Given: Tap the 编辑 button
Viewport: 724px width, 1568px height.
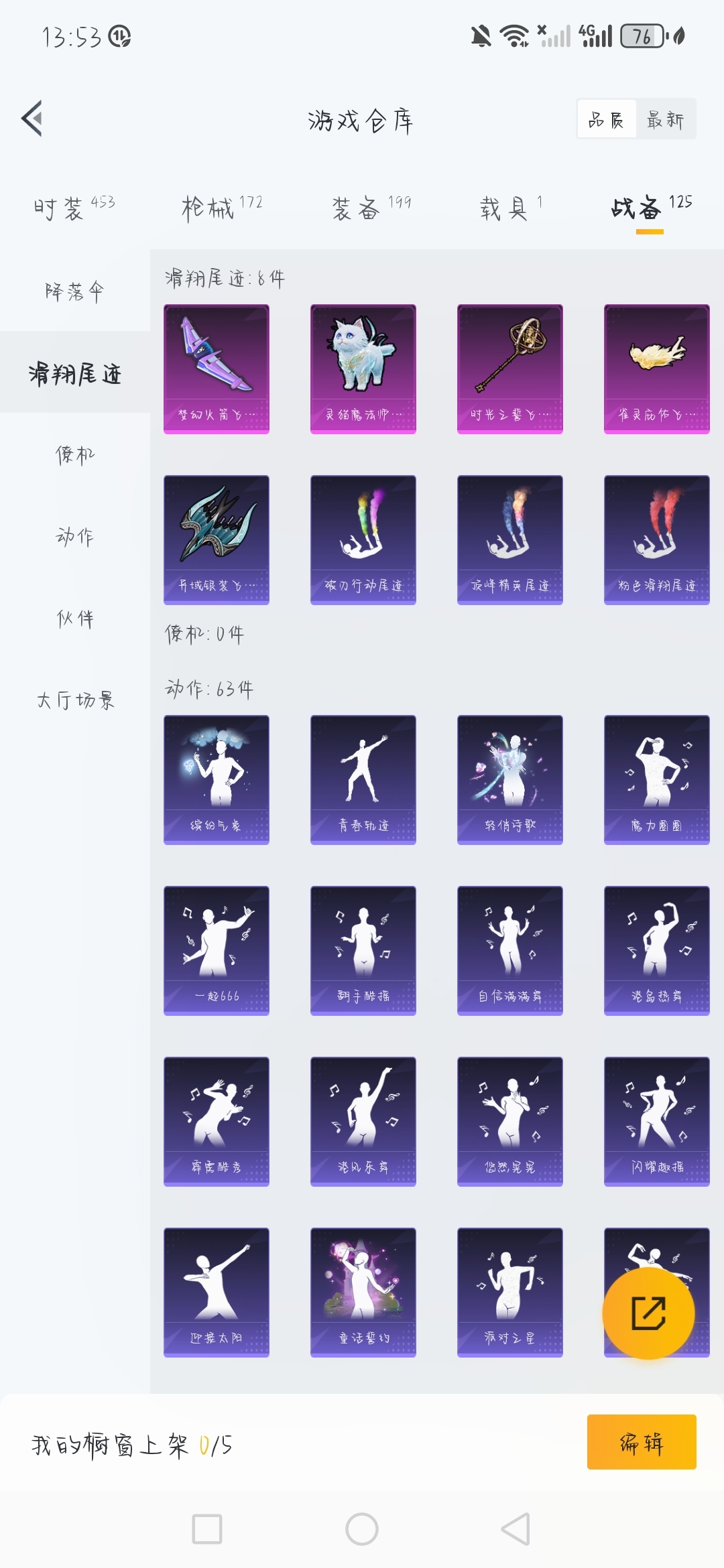Looking at the screenshot, I should point(641,1442).
